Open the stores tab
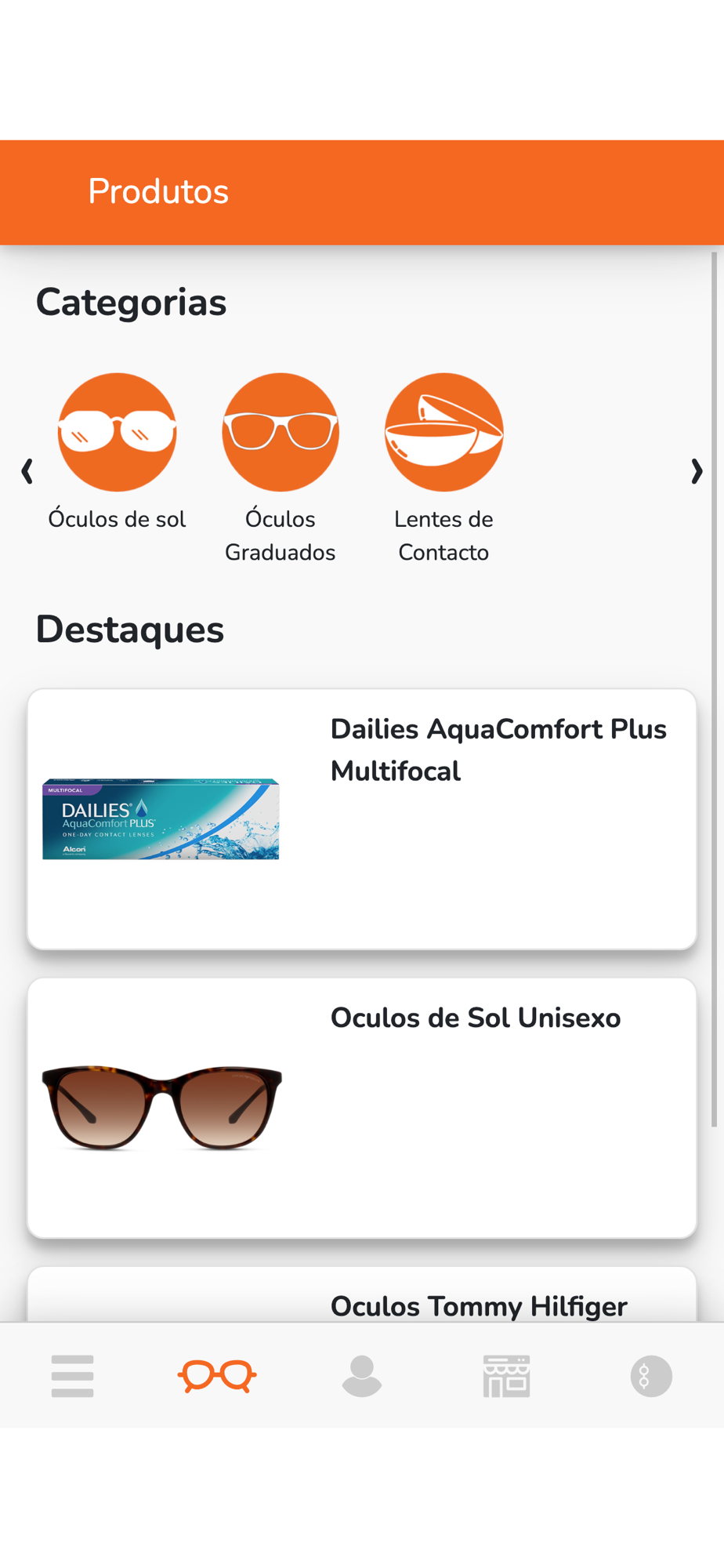Screen dimensions: 724x1568 tap(506, 1376)
